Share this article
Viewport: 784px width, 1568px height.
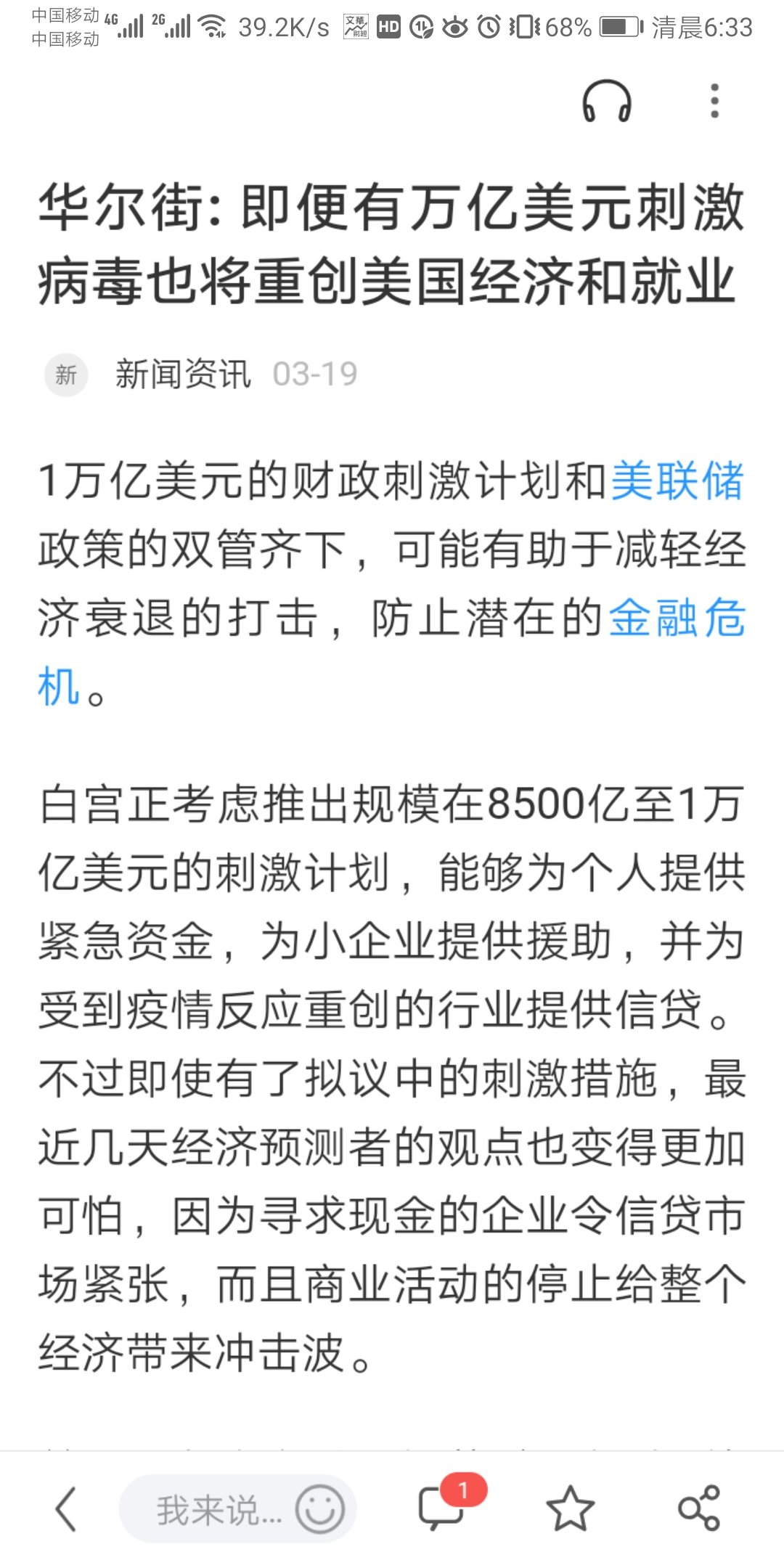click(698, 1509)
